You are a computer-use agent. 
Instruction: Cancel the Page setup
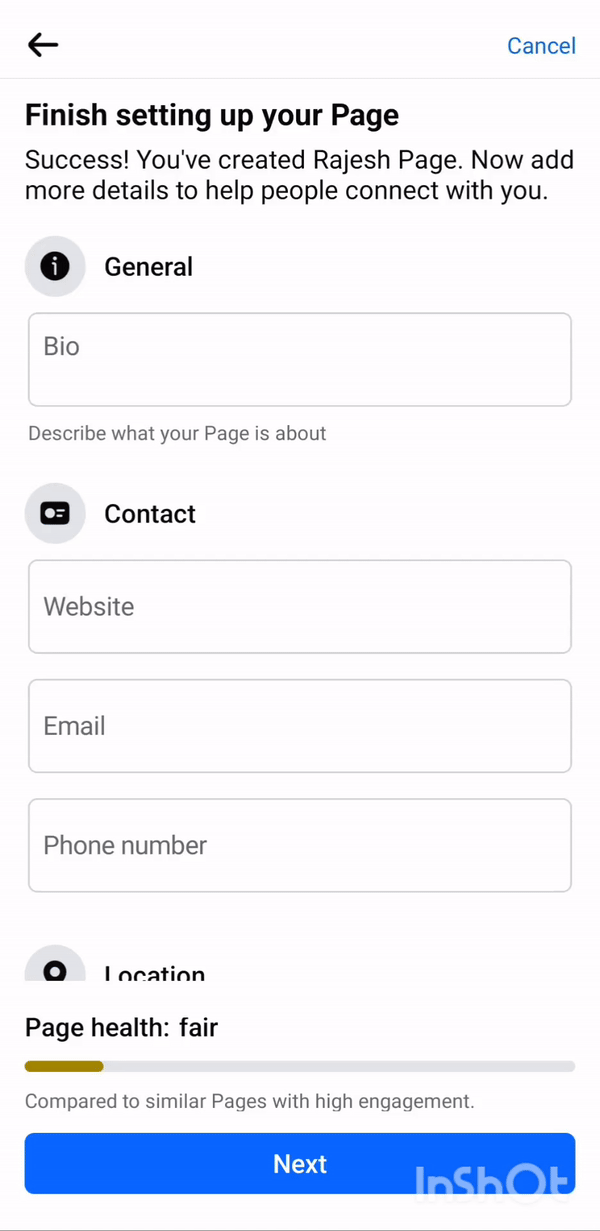(541, 46)
